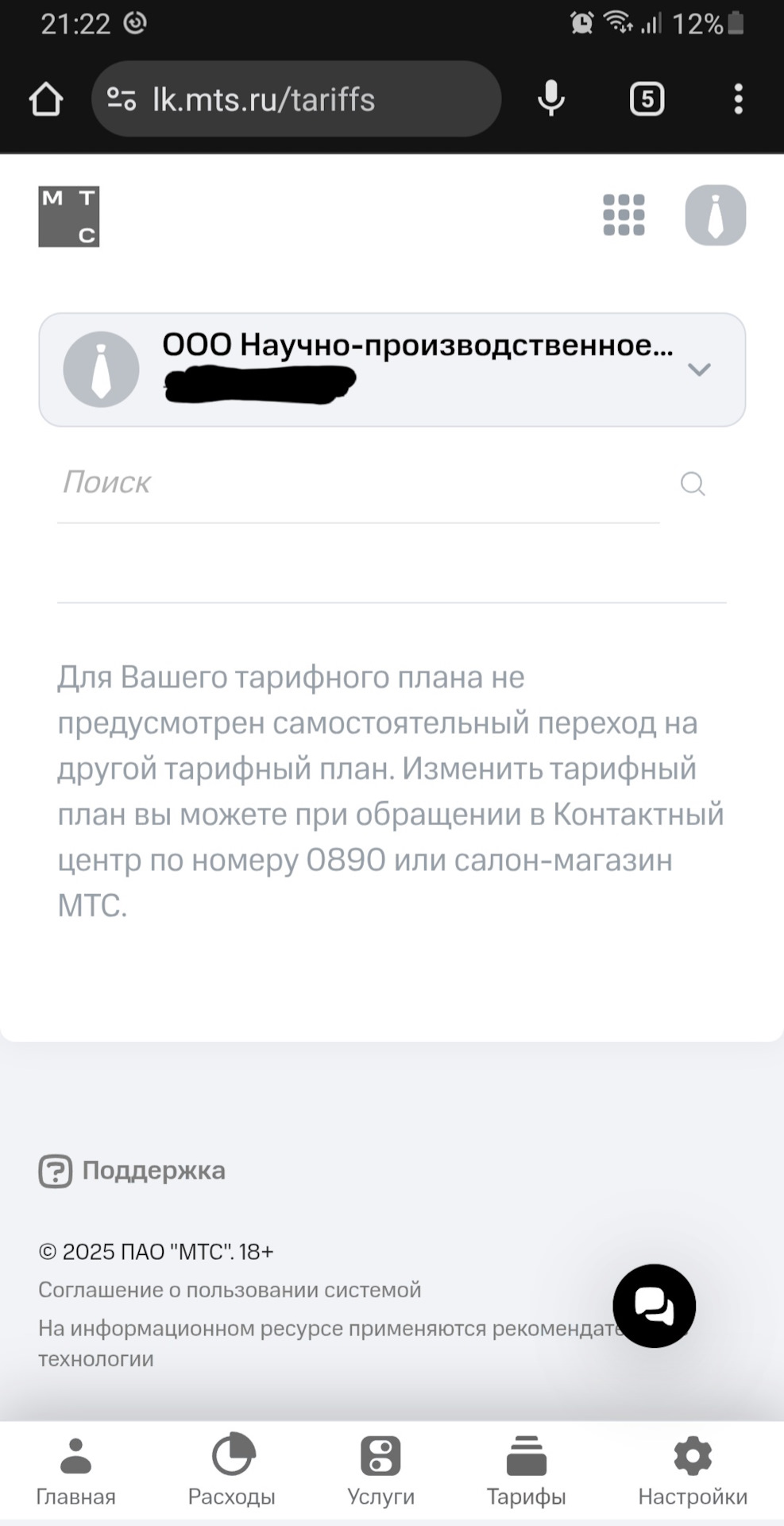
Task: Tap the lk.mts.ru/tariffs address bar
Action: [295, 99]
